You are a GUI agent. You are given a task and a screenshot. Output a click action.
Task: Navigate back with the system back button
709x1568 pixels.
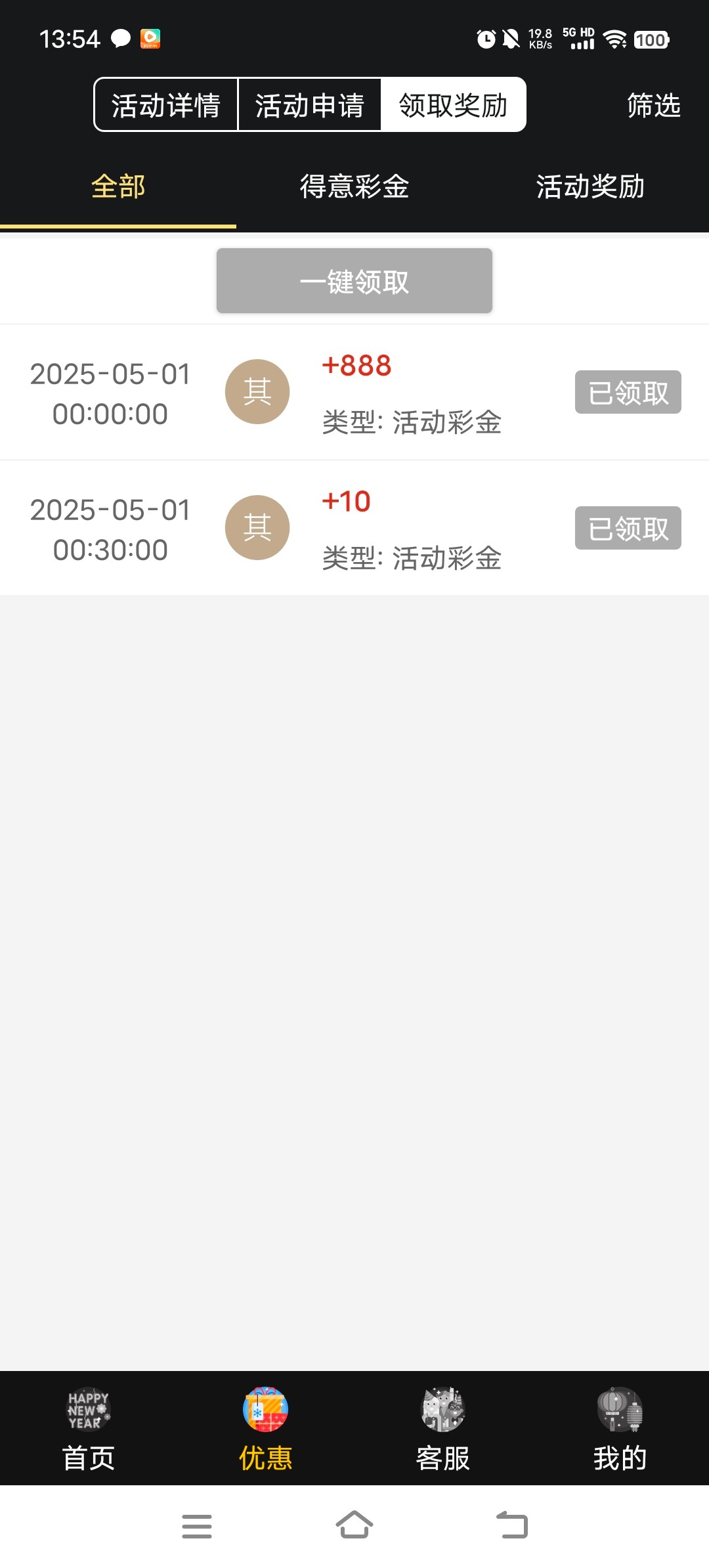pos(512,1525)
